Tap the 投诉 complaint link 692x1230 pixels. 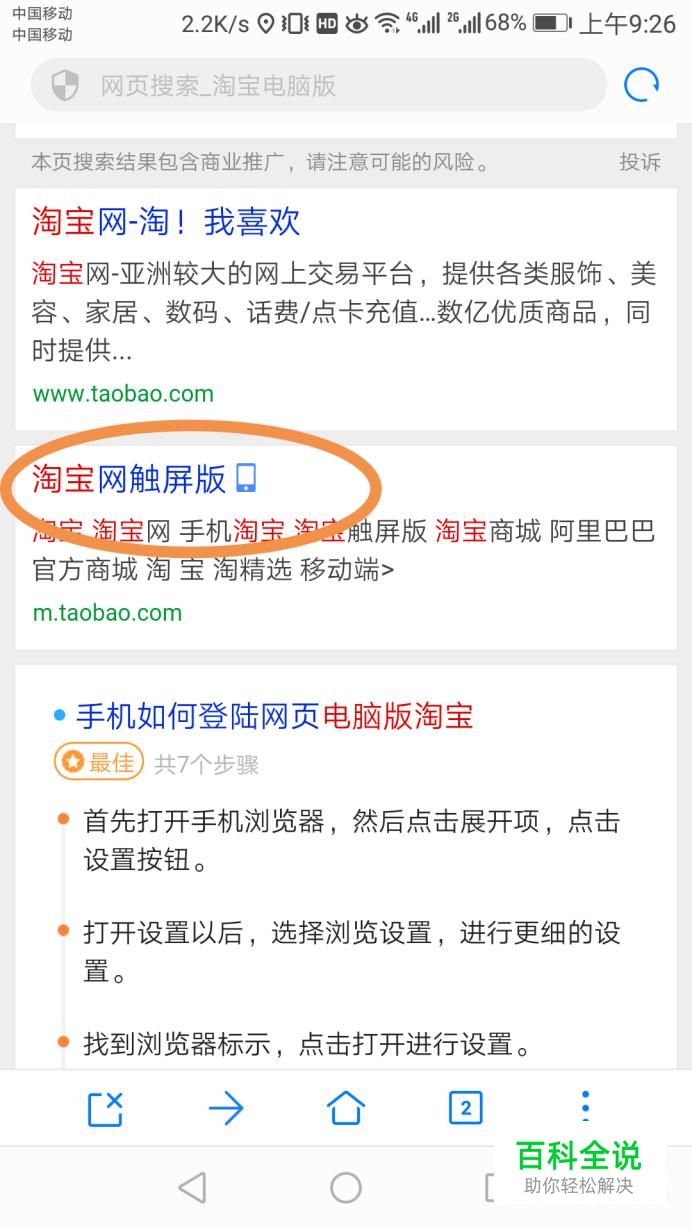640,162
